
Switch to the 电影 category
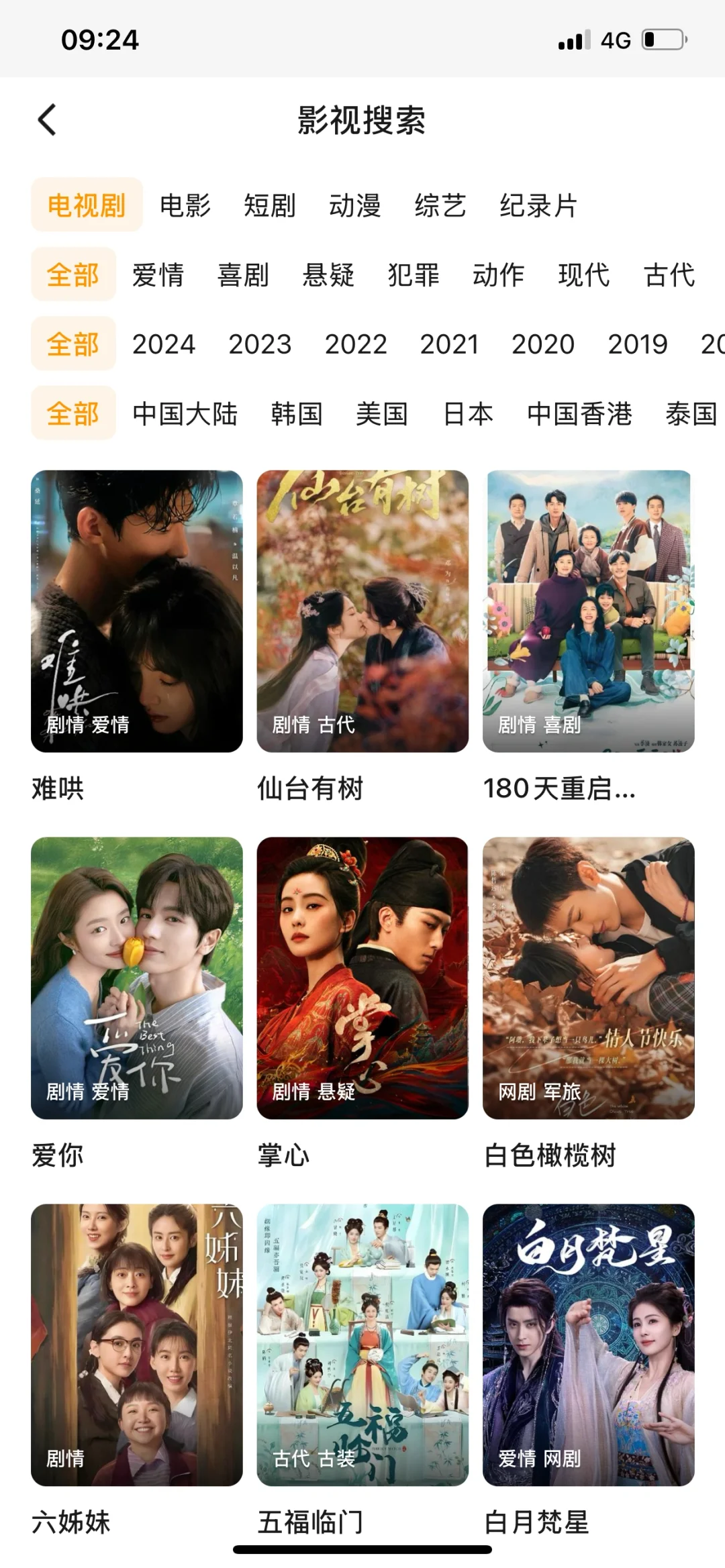pyautogui.click(x=185, y=205)
